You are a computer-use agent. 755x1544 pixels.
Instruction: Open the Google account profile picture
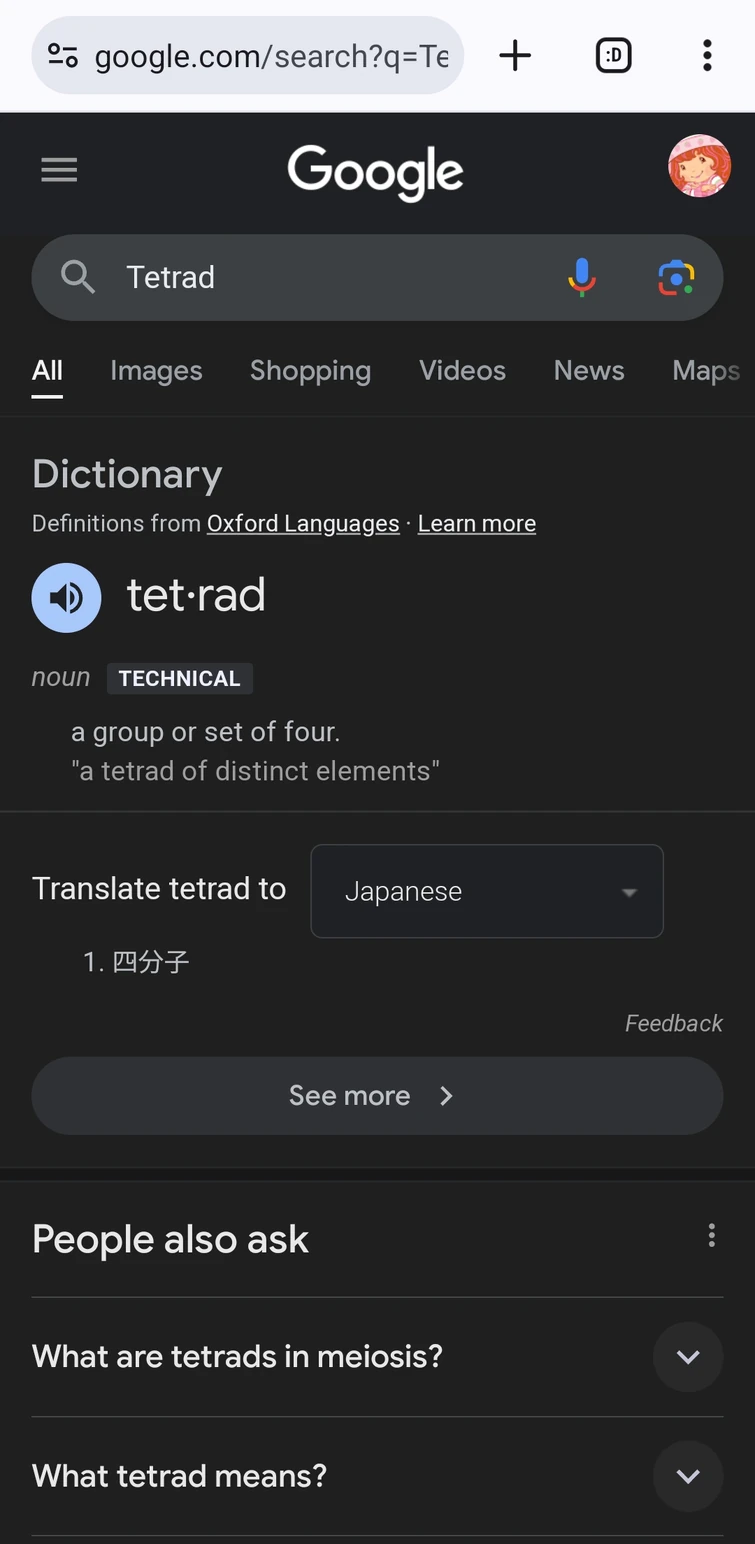coord(699,166)
